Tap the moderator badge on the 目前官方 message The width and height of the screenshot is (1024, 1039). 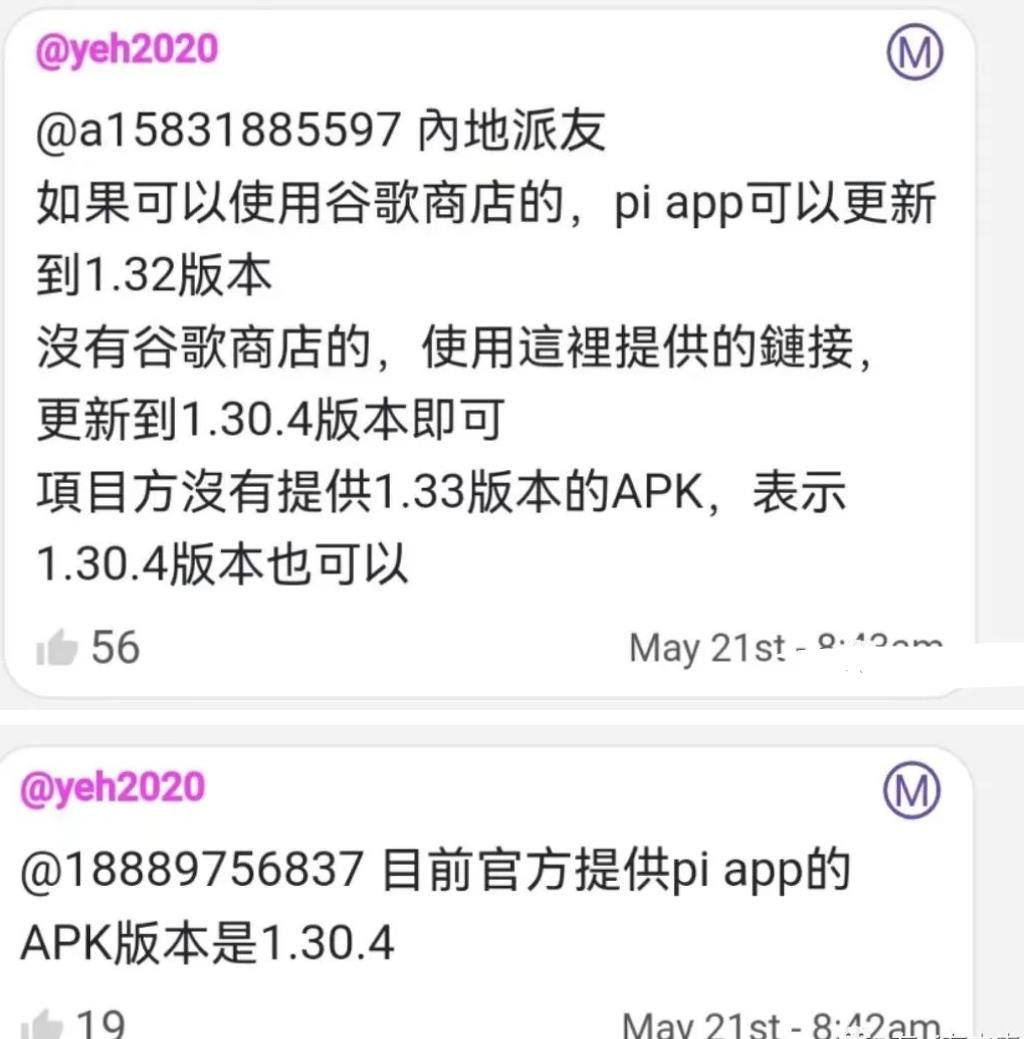[x=911, y=791]
